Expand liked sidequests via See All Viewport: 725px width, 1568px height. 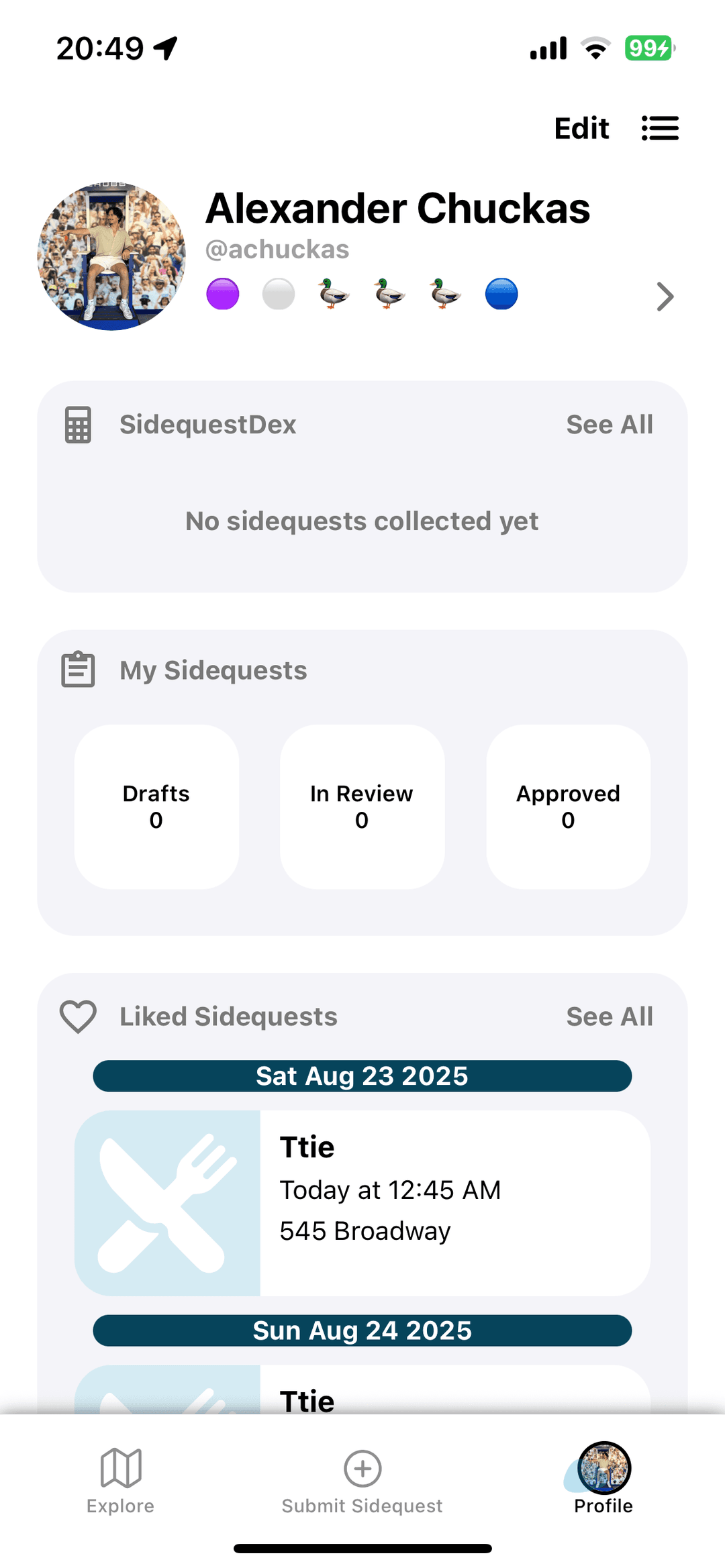click(610, 1016)
